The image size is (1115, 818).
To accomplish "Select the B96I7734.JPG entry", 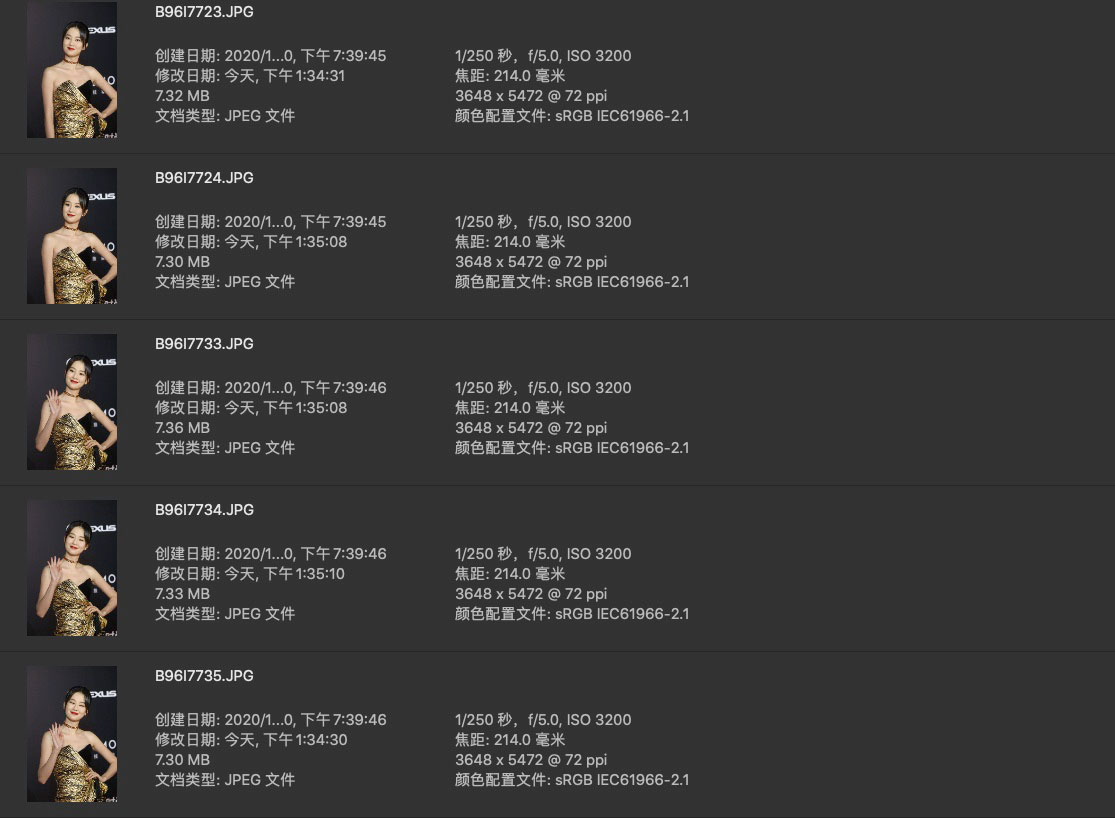I will (204, 510).
